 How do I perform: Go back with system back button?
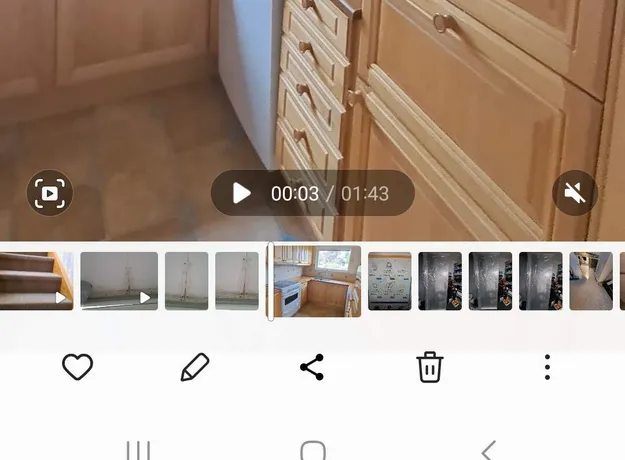click(x=488, y=450)
